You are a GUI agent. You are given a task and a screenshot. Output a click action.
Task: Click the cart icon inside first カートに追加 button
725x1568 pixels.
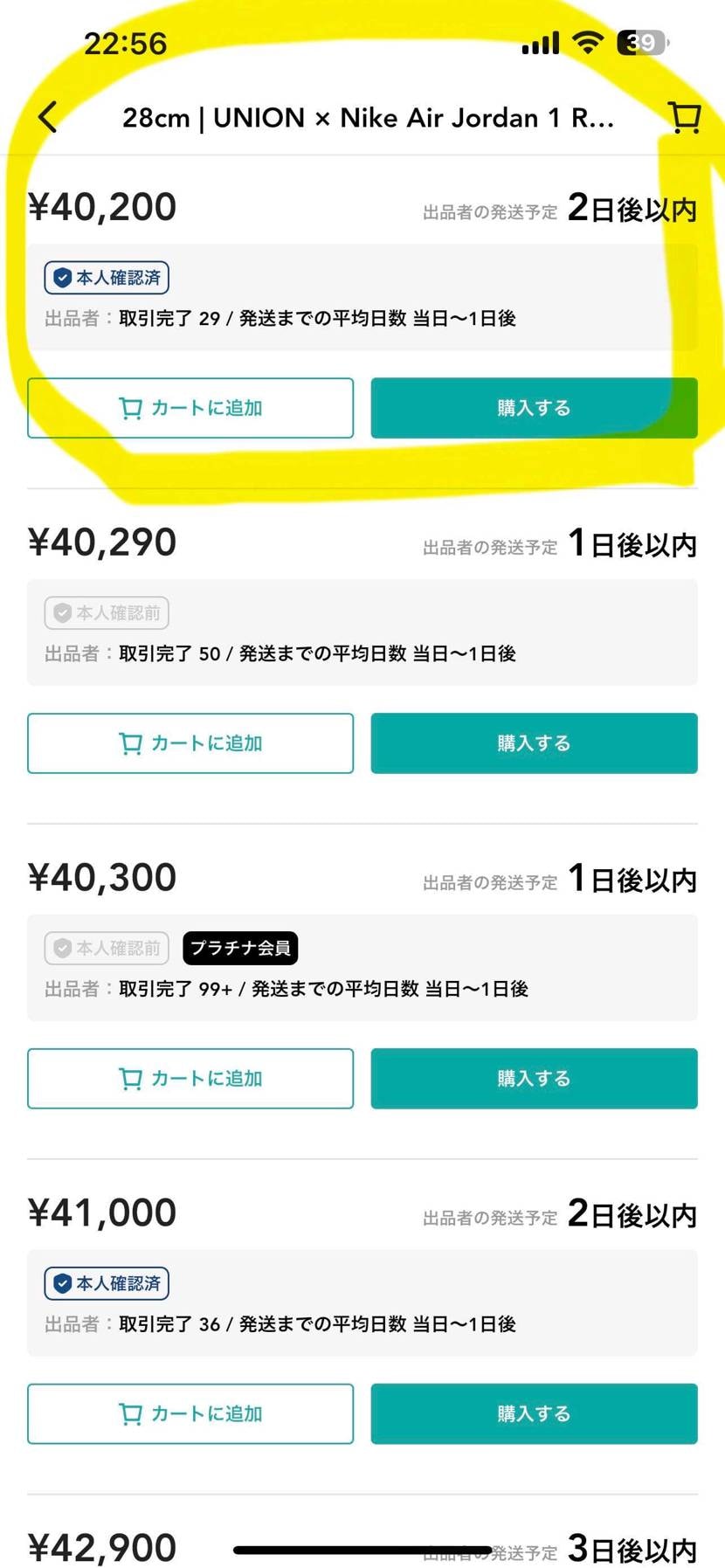[129, 408]
